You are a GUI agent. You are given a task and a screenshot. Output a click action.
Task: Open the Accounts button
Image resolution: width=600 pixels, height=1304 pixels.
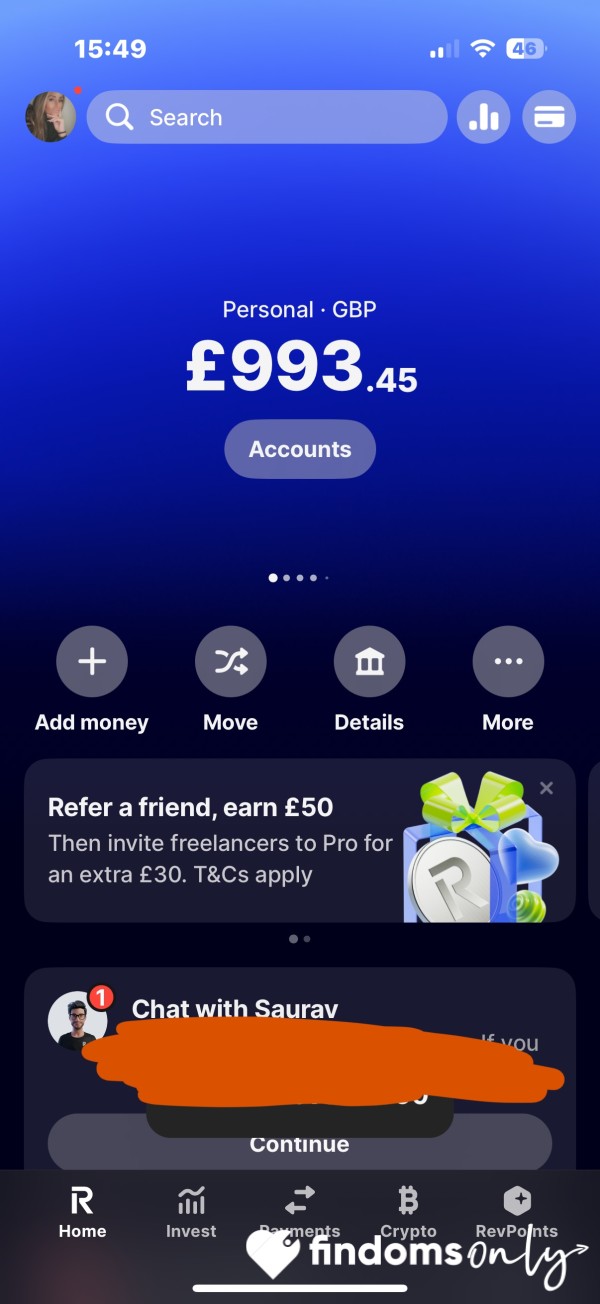pos(300,449)
